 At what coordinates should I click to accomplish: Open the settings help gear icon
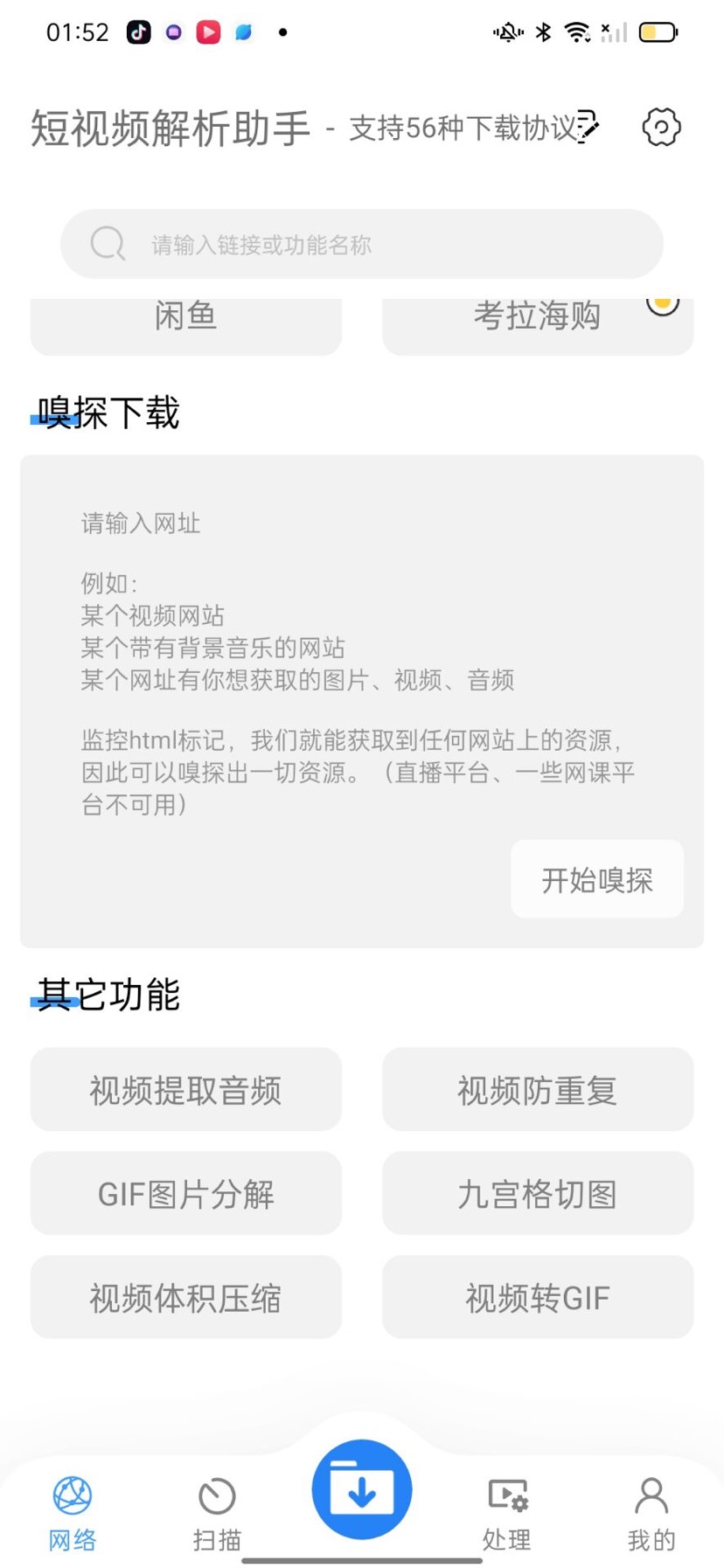661,128
